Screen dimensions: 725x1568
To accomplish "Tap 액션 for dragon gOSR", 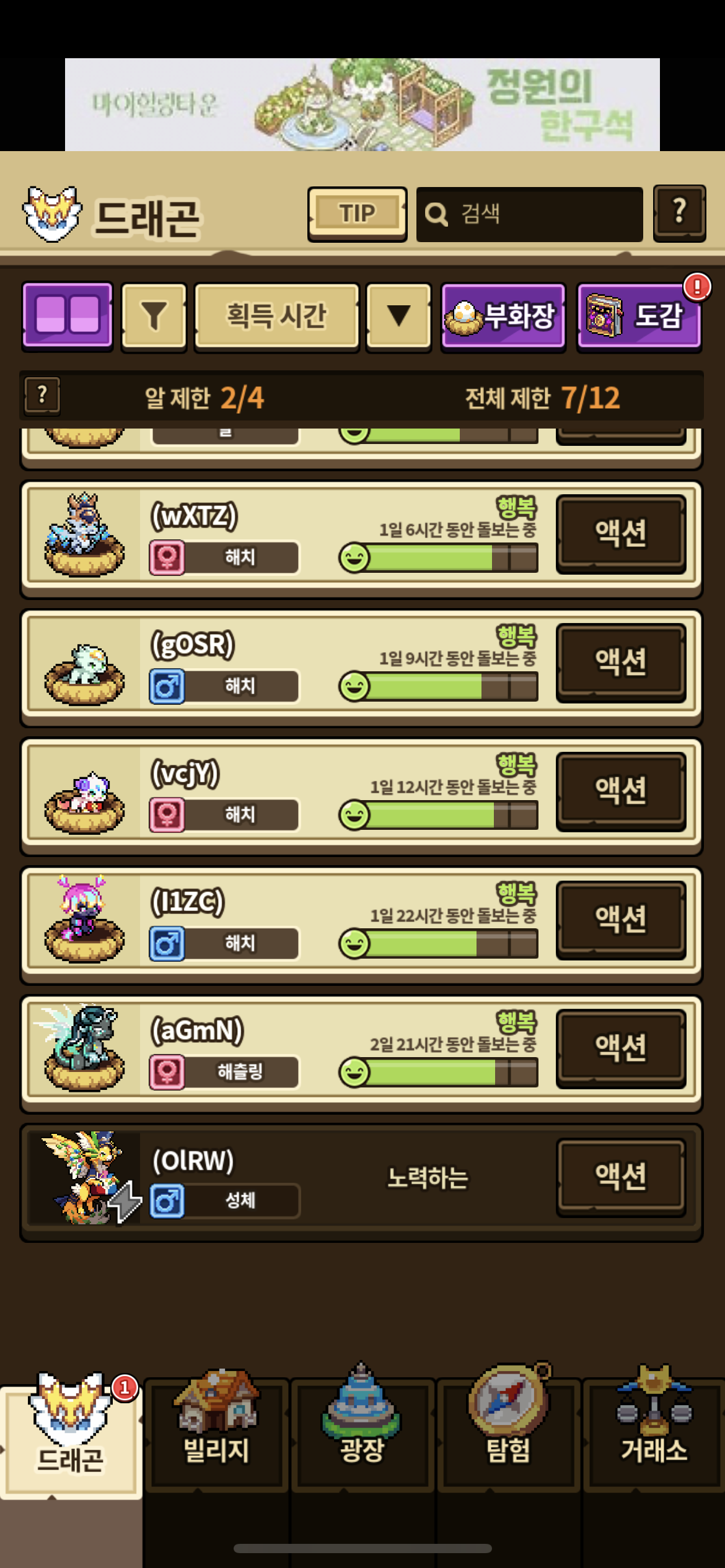I will pos(621,663).
